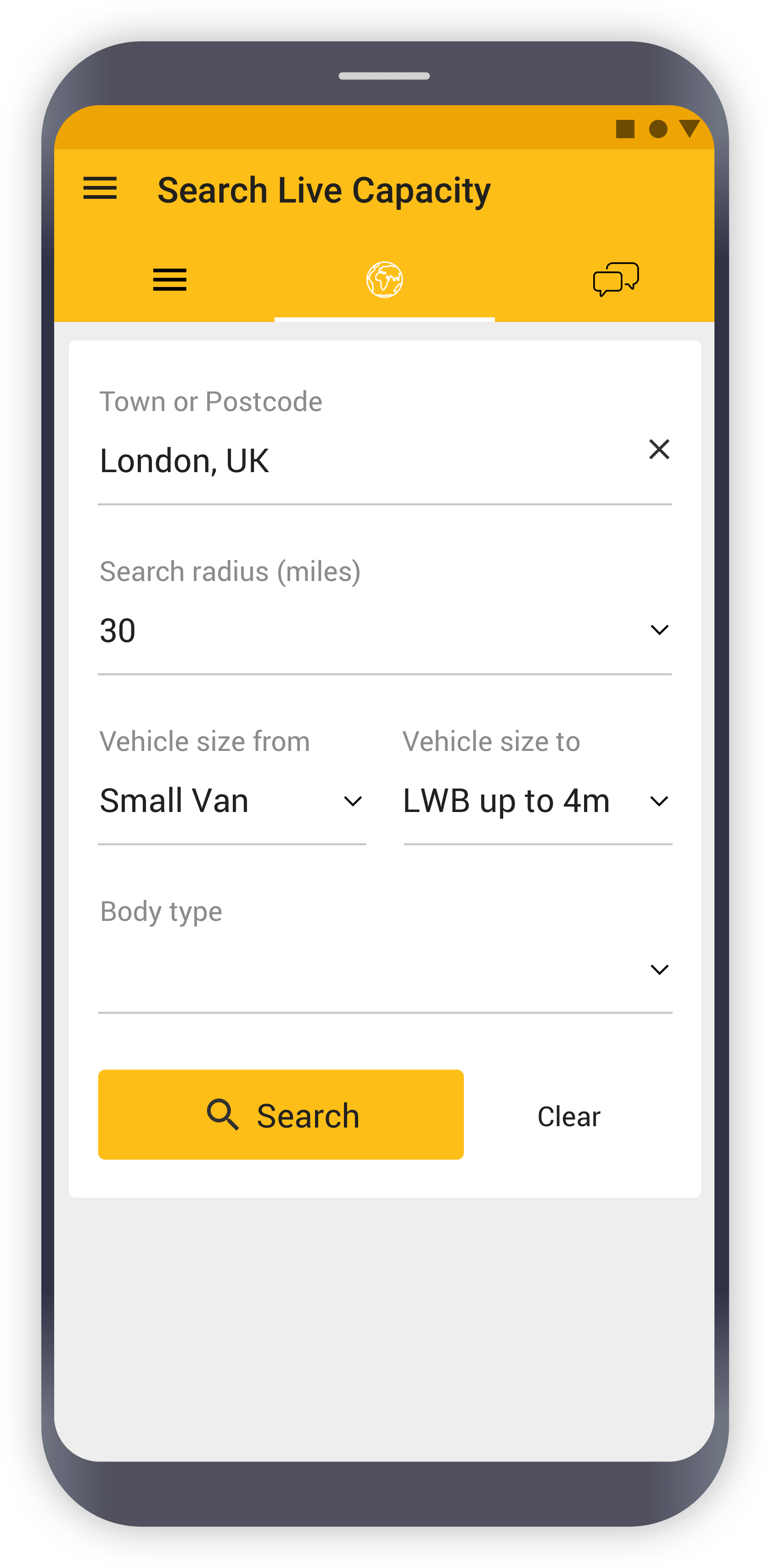Expand the Body type dropdown
Viewport: 770px width, 1568px height.
click(x=385, y=969)
